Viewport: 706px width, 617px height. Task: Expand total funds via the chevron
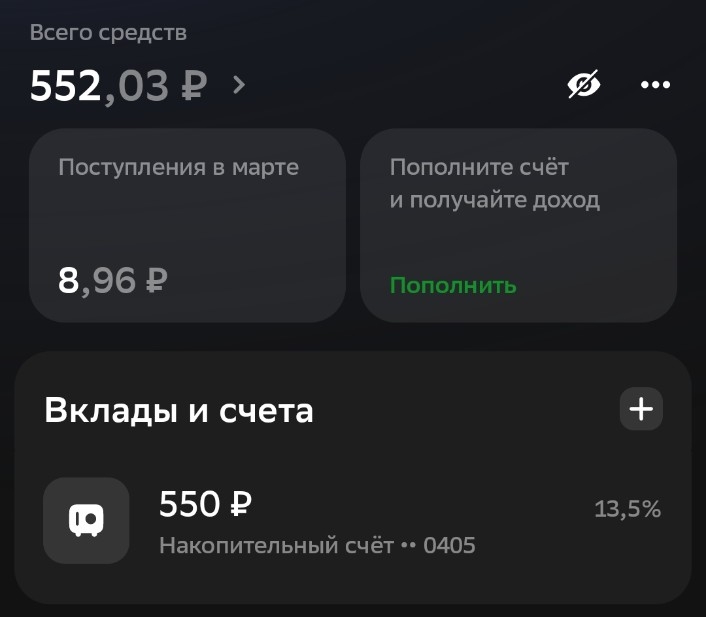coord(238,85)
